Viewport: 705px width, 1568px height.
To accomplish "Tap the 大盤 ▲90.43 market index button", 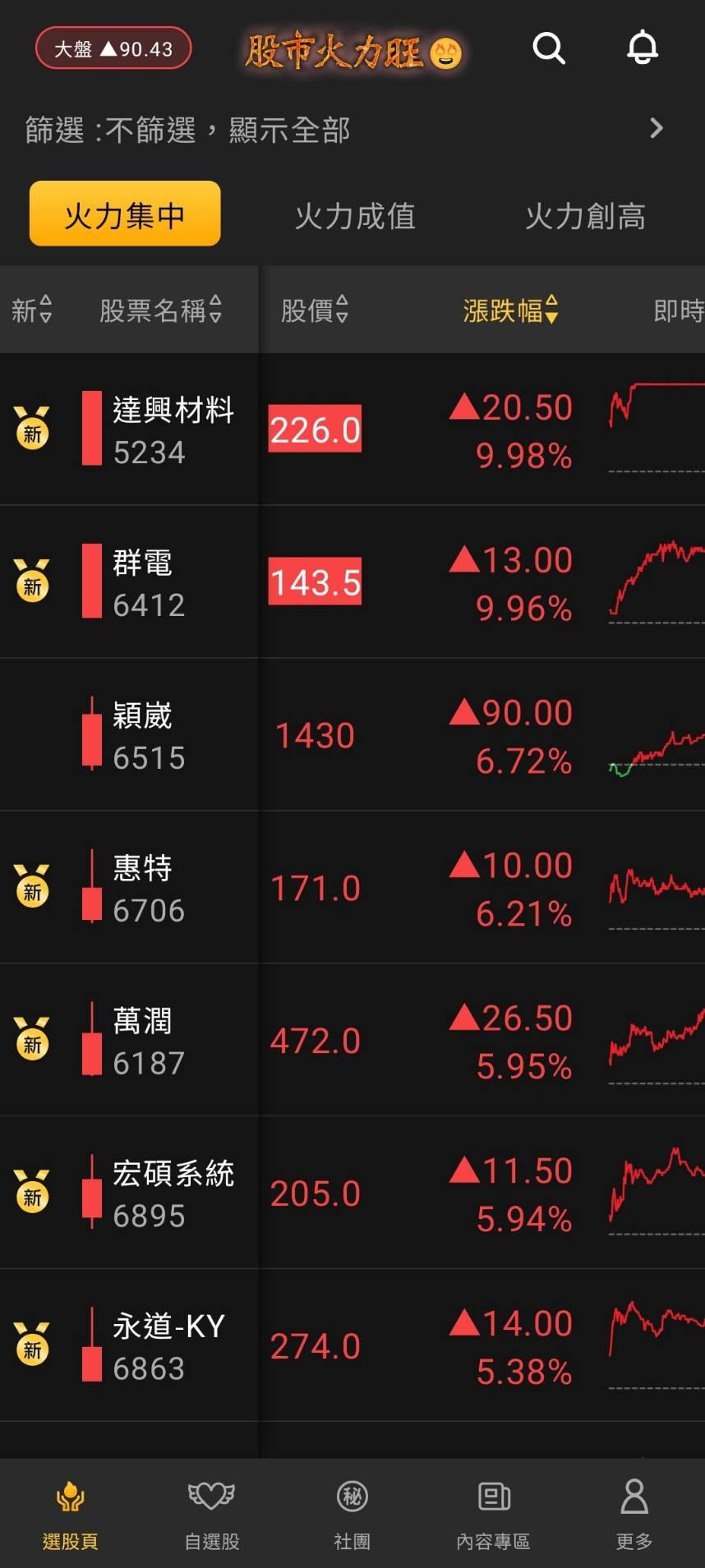I will point(113,48).
